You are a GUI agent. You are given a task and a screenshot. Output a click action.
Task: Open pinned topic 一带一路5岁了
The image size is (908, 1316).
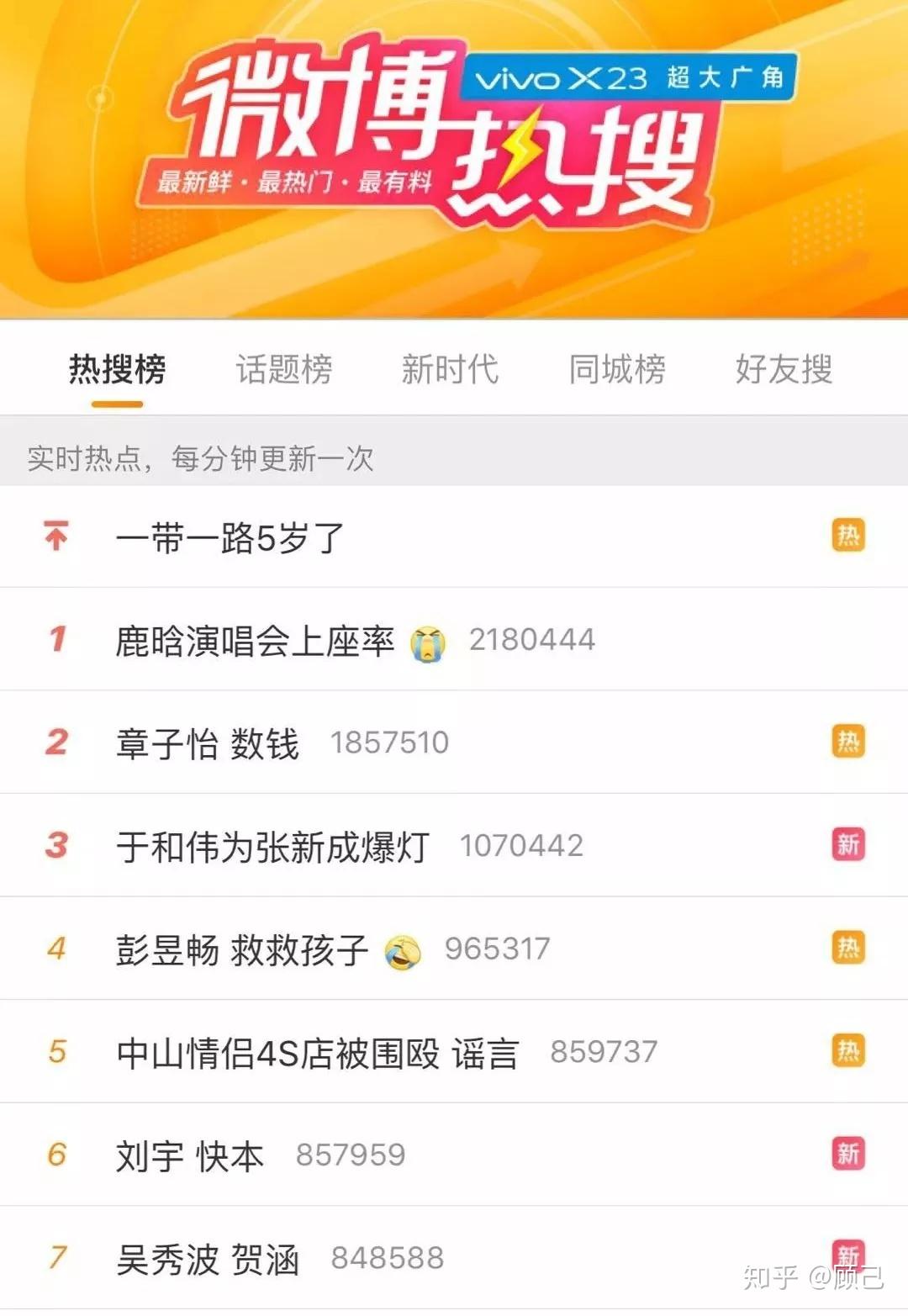230,538
